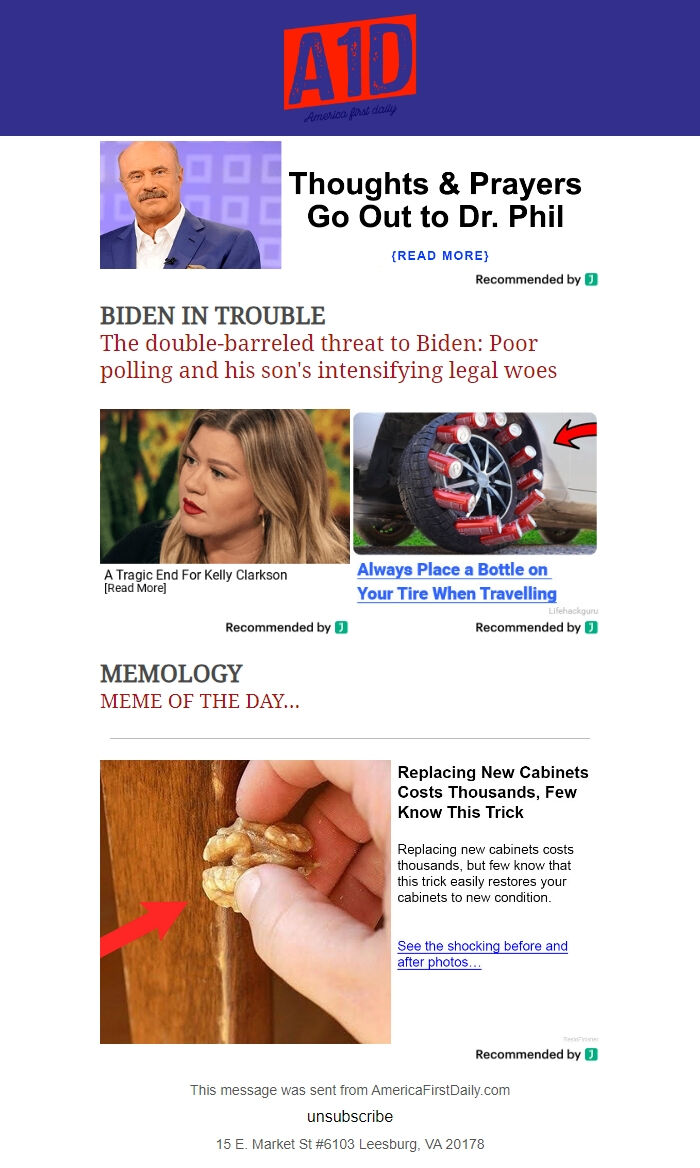
Task: Open the Kelly Clarkson photo tile
Action: (225, 486)
